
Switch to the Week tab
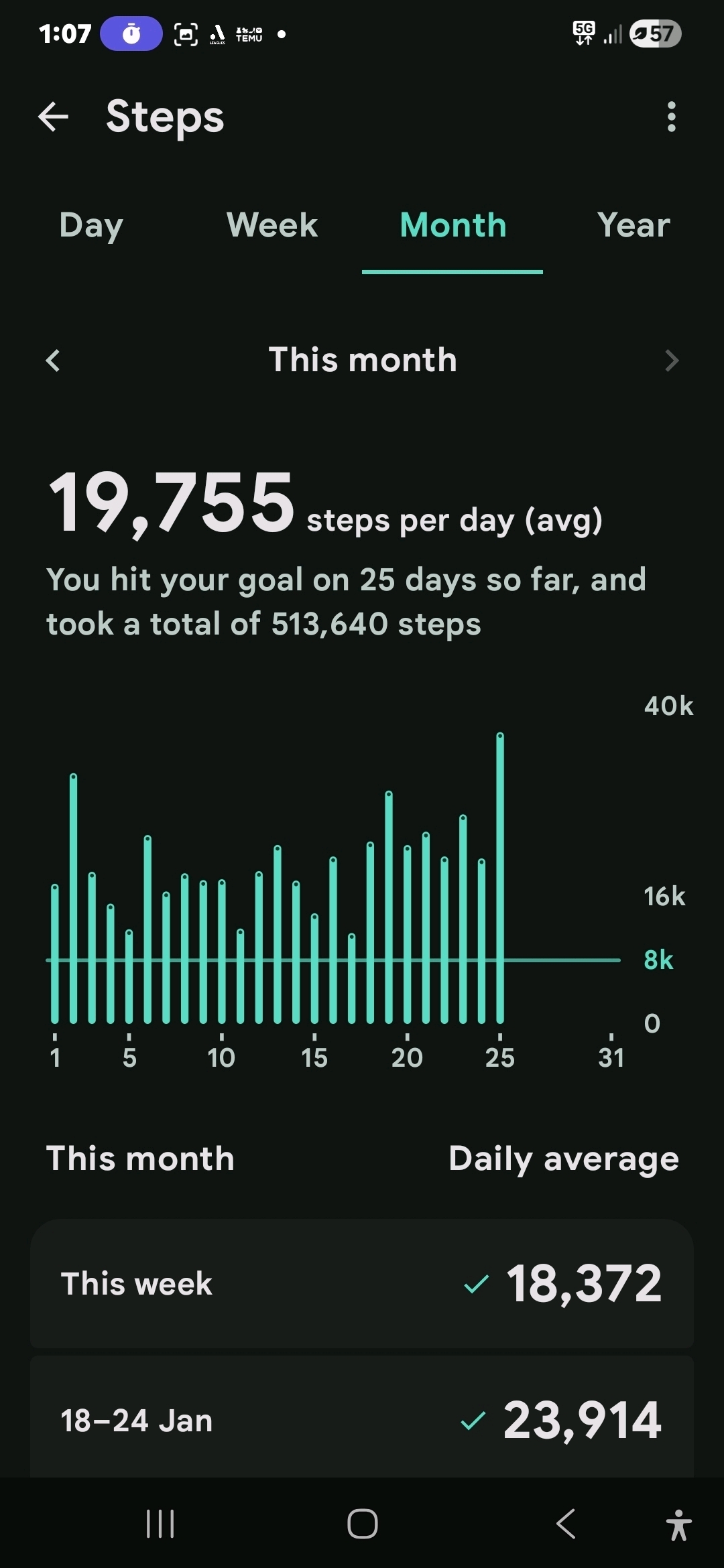pos(272,225)
